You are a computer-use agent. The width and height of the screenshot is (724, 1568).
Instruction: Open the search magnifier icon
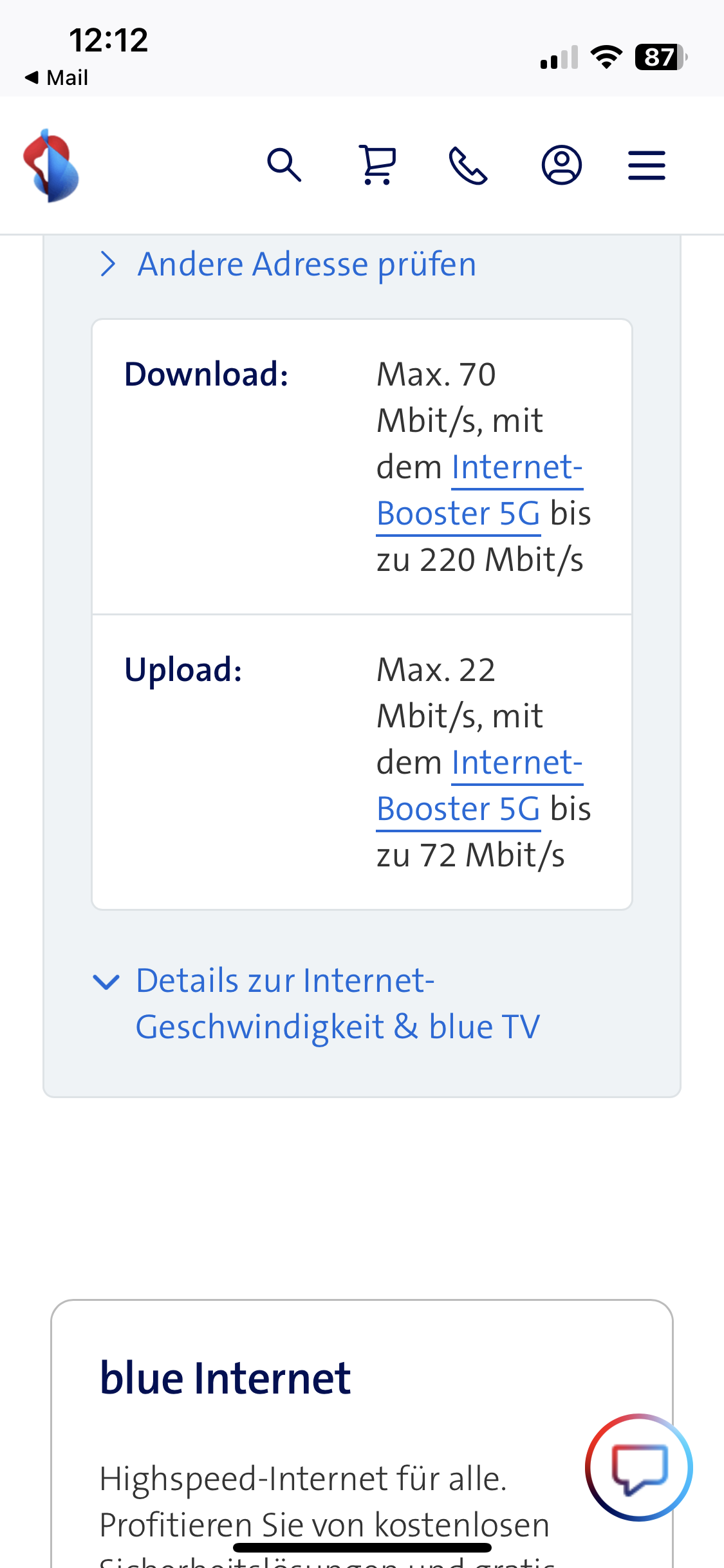click(284, 165)
